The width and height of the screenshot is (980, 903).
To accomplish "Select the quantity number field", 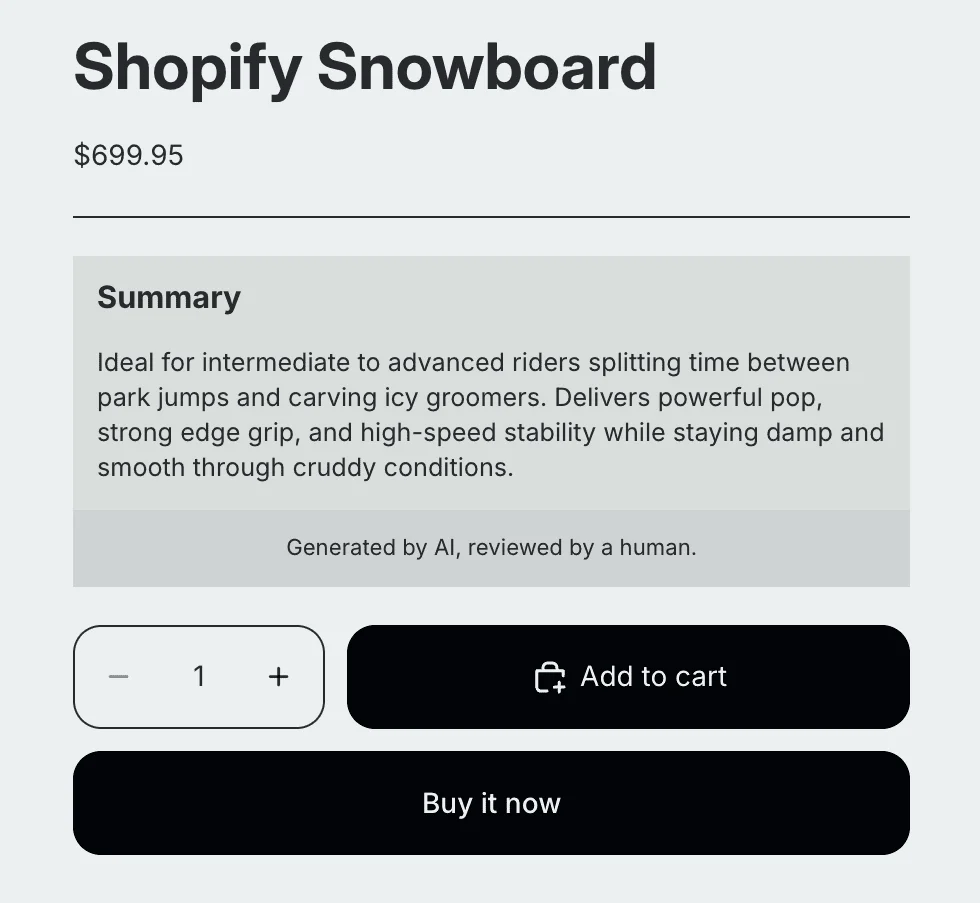I will (199, 677).
